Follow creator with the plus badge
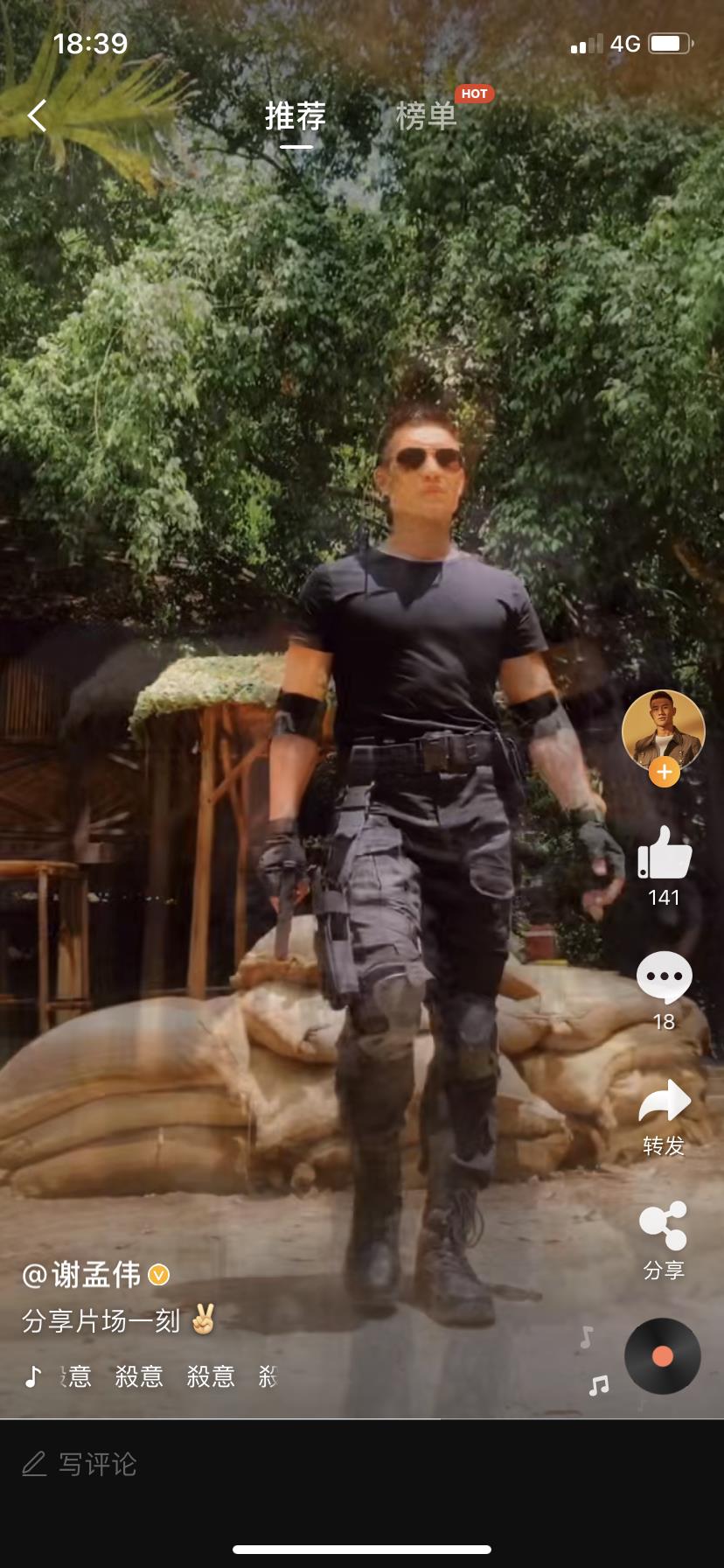This screenshot has height=1568, width=724. (x=664, y=773)
